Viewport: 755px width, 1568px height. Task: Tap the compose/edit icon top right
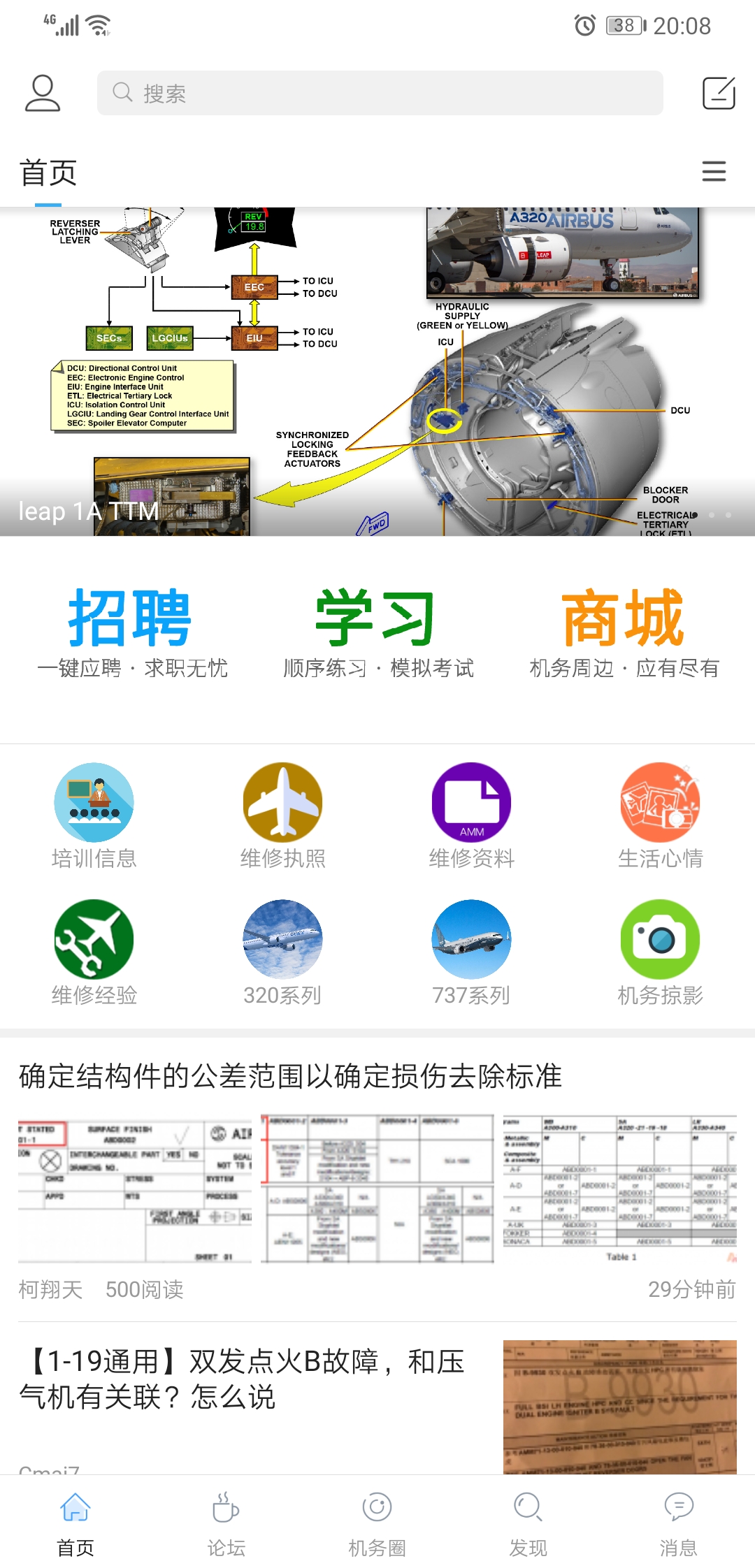pyautogui.click(x=717, y=92)
